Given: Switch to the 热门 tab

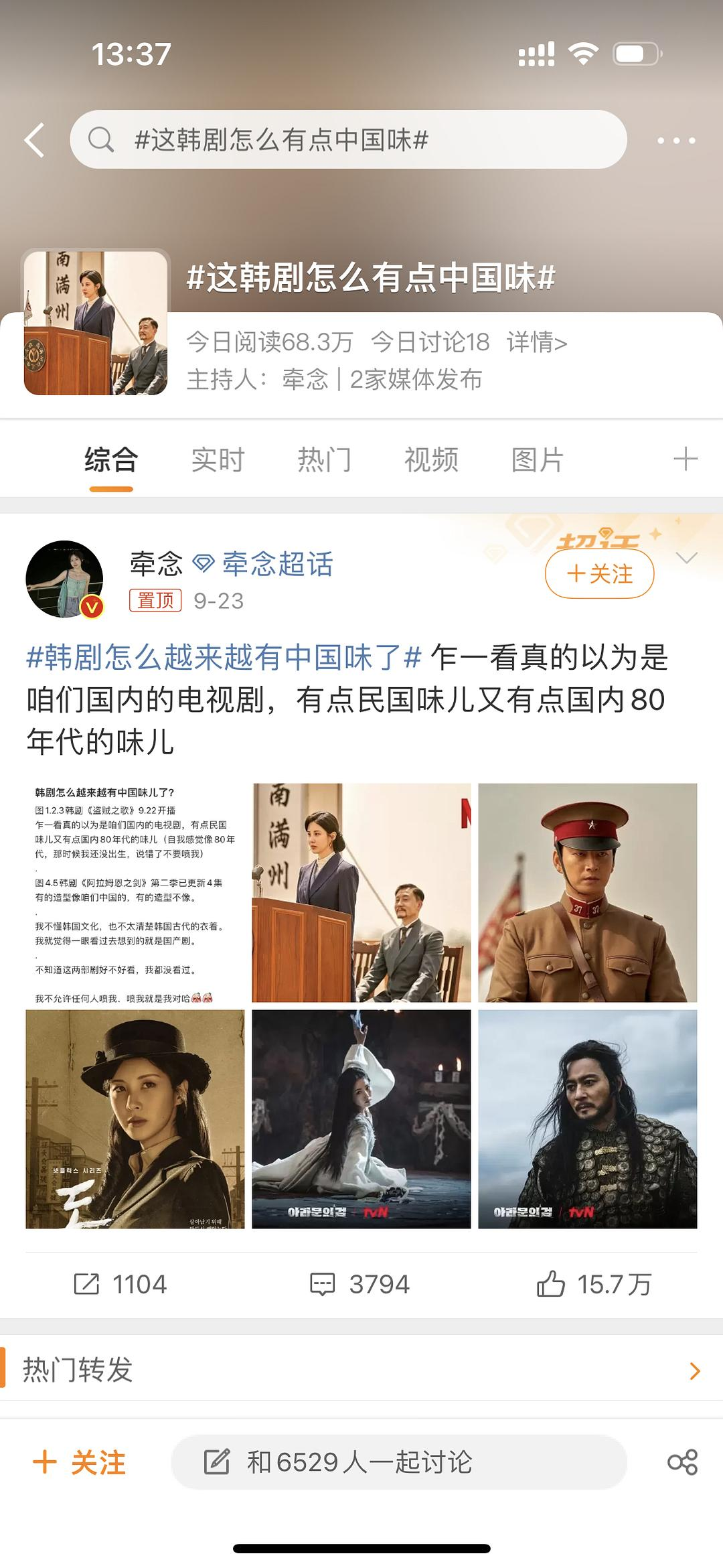Looking at the screenshot, I should tap(324, 460).
